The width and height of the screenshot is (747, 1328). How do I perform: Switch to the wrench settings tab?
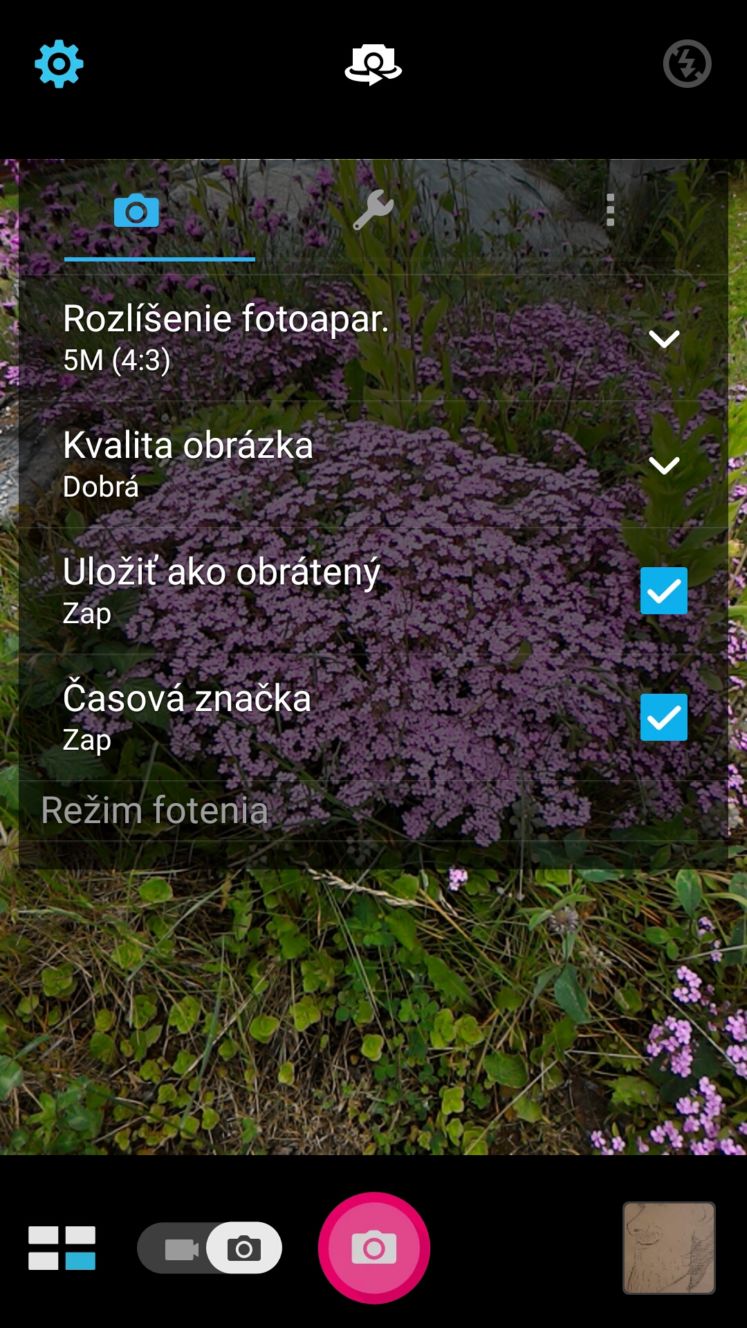pyautogui.click(x=373, y=211)
